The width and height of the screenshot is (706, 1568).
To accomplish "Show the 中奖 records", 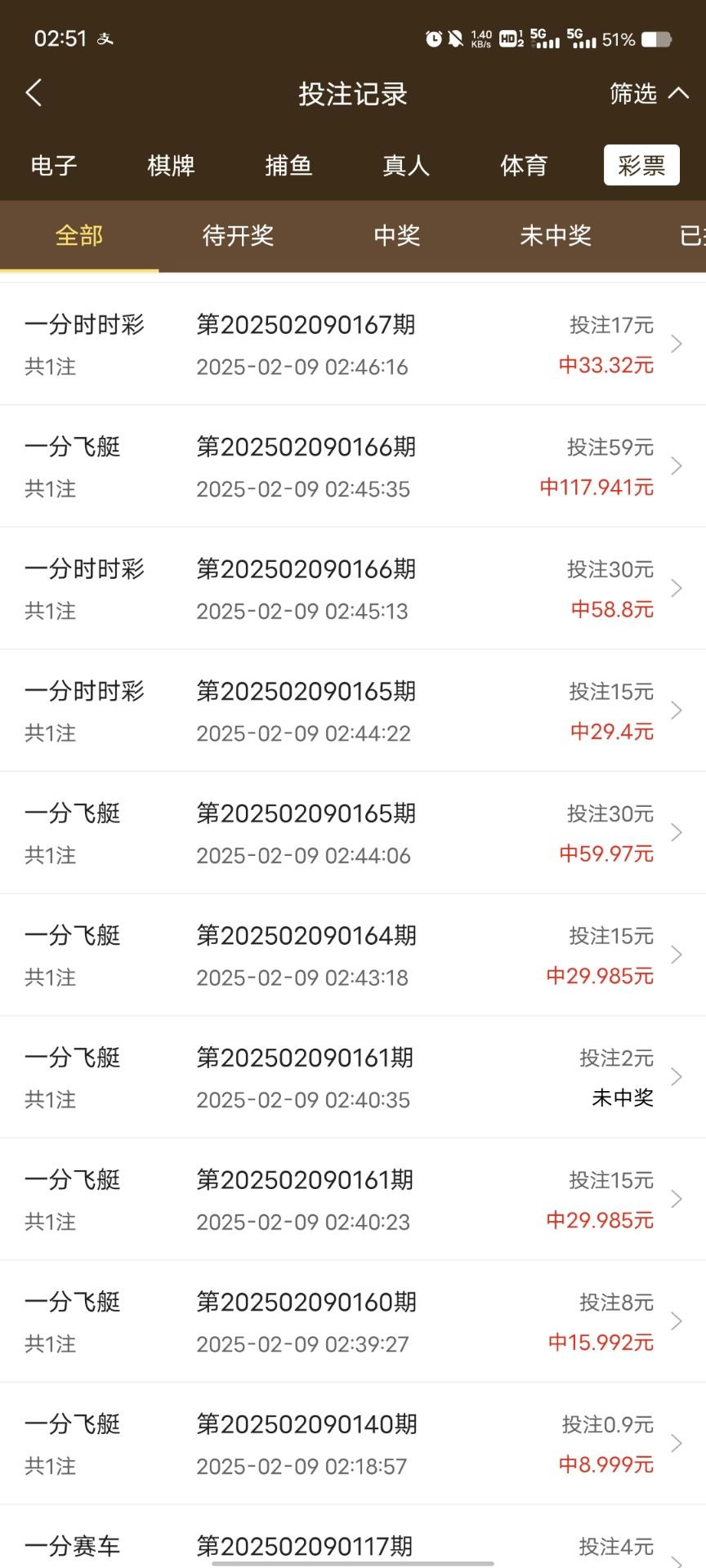I will click(x=396, y=236).
